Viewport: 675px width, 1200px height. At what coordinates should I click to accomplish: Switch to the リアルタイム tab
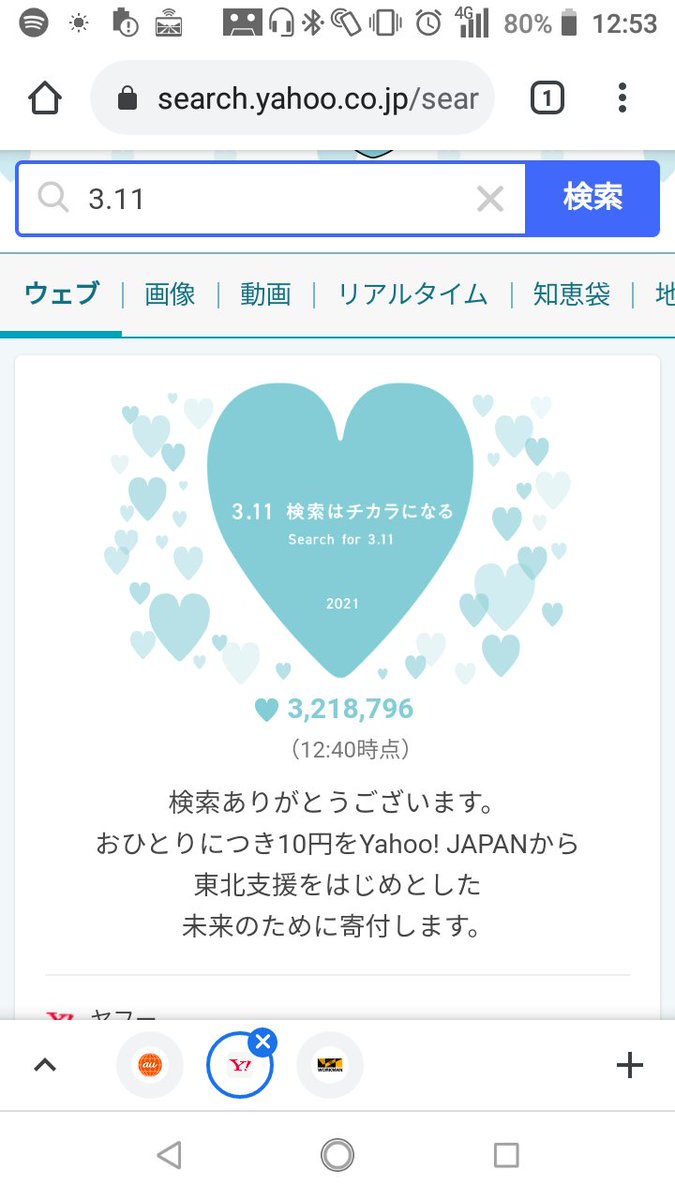(x=412, y=294)
